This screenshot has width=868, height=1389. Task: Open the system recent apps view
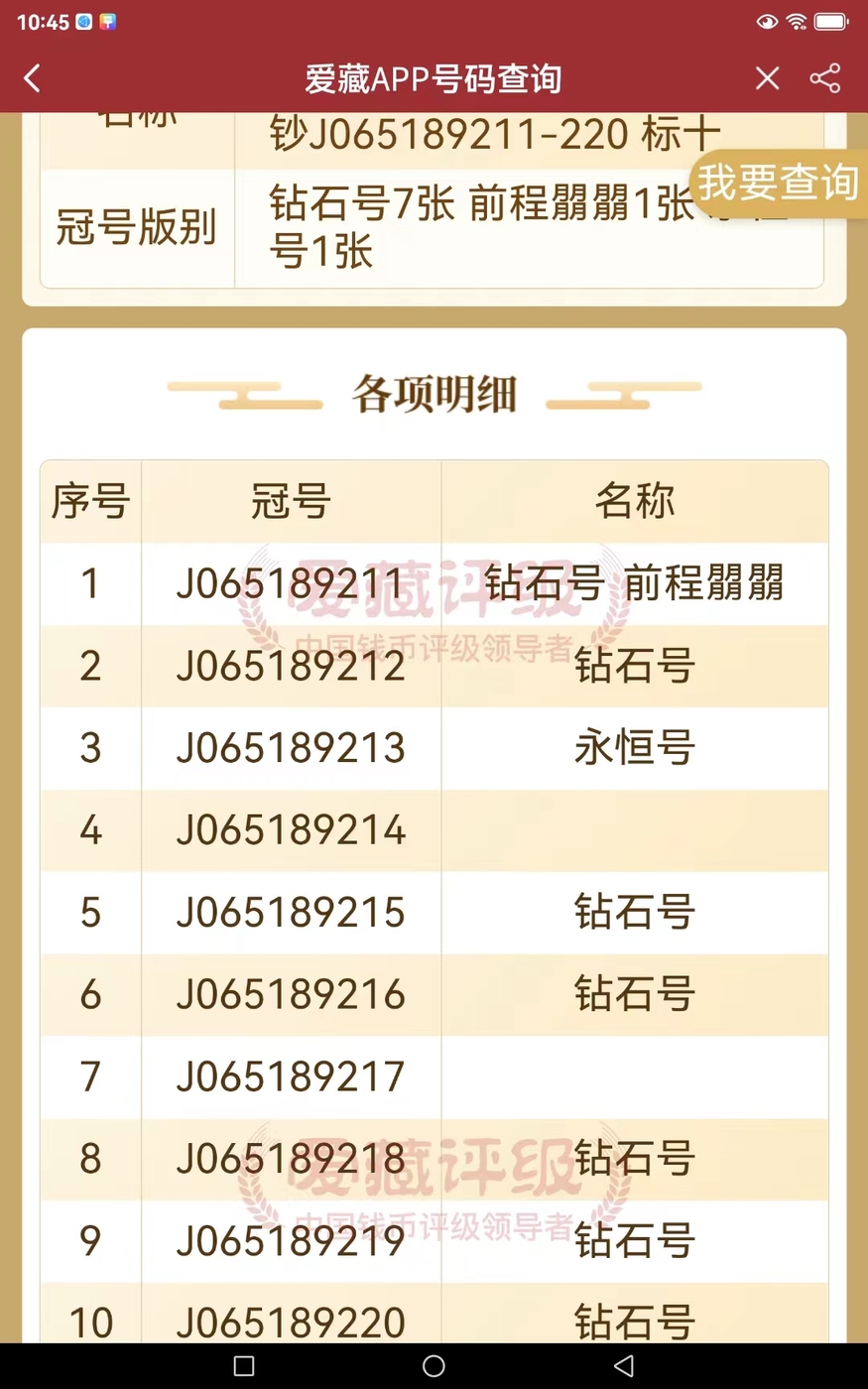pyautogui.click(x=244, y=1366)
